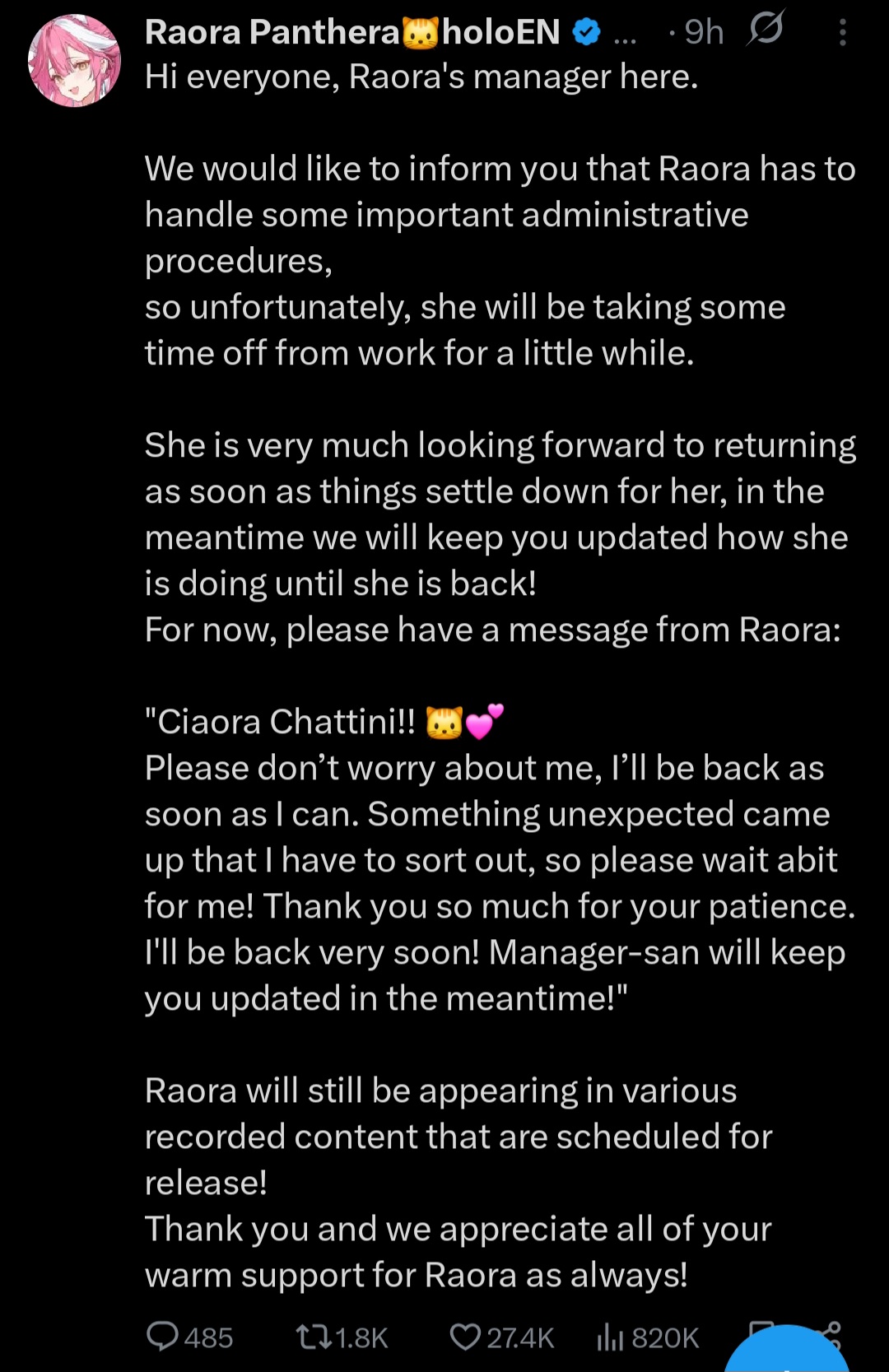
Task: Tap the Grok slash icon beside 9h
Action: tap(766, 29)
